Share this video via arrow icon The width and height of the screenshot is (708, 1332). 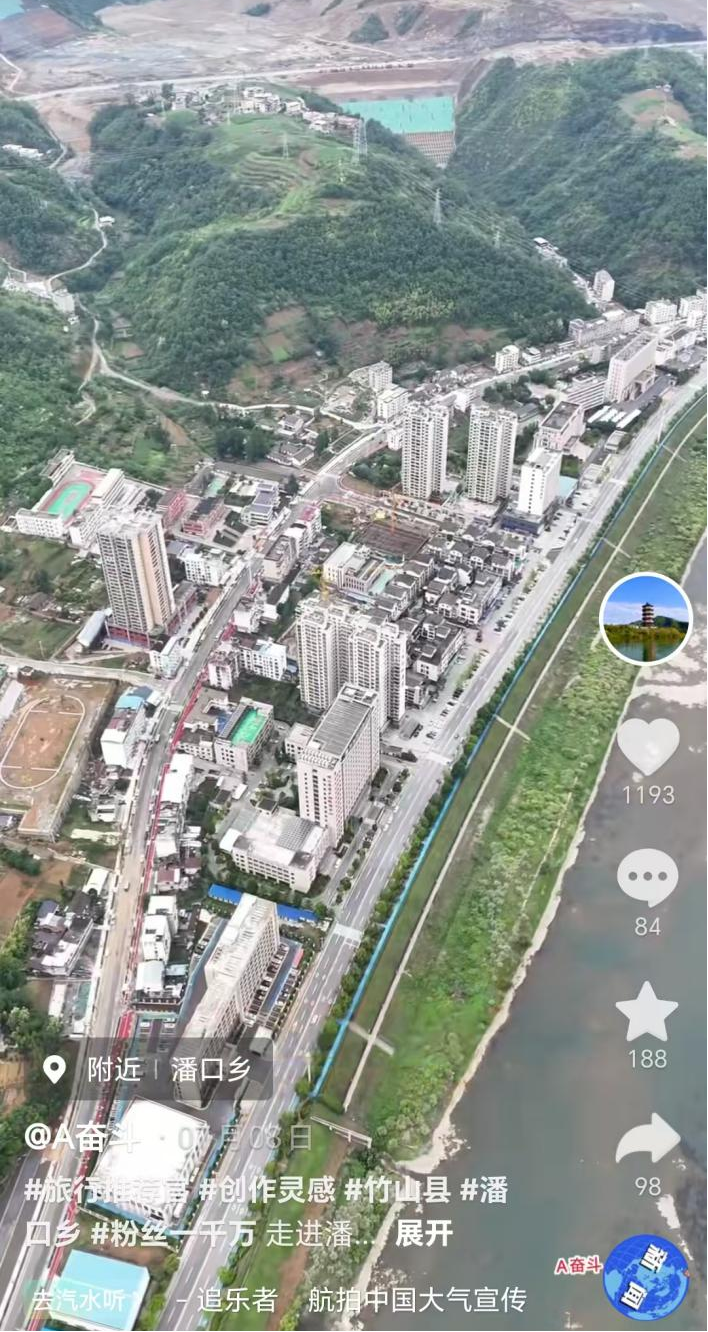[647, 1140]
